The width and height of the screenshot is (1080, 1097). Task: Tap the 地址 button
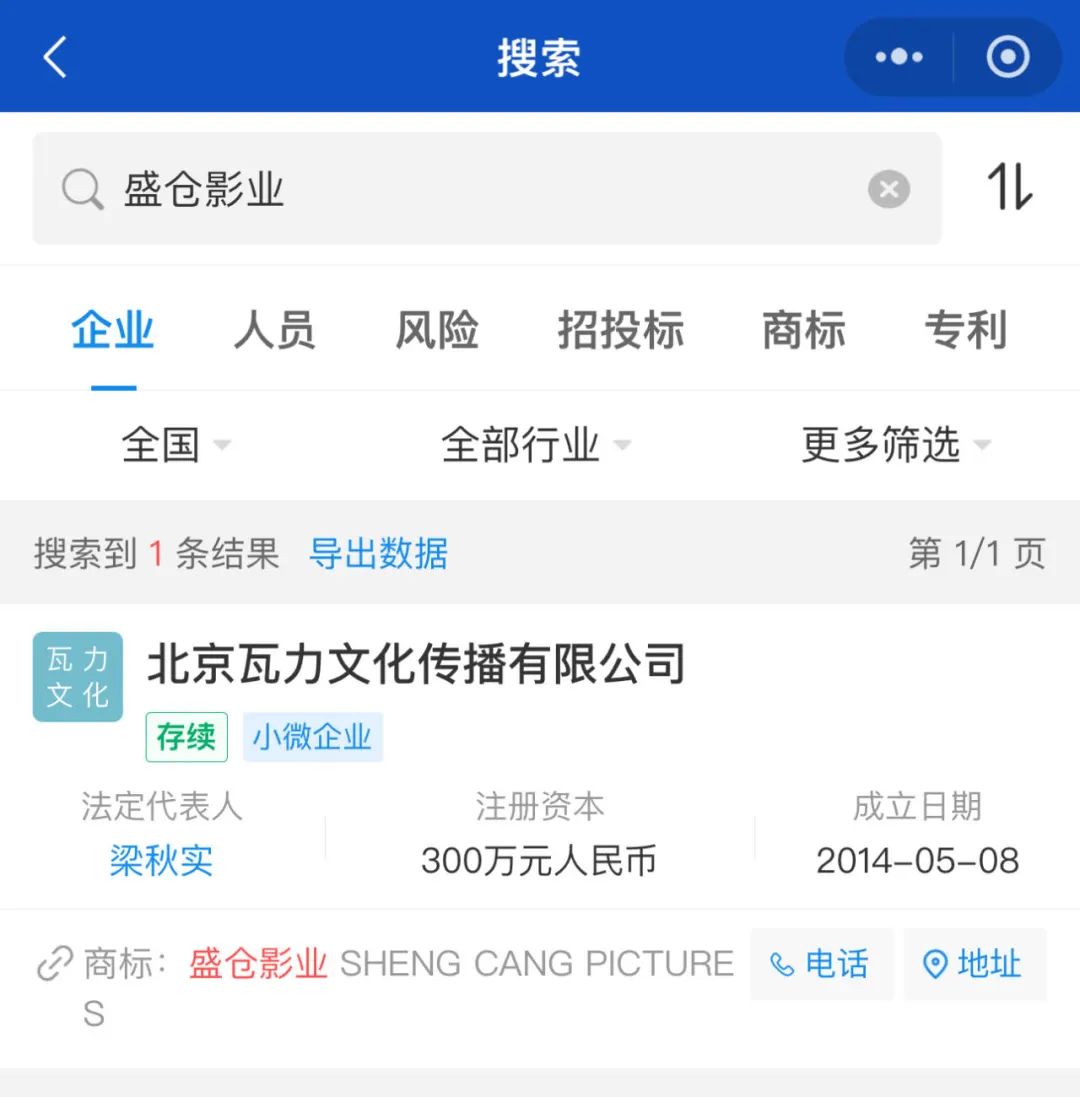click(974, 964)
